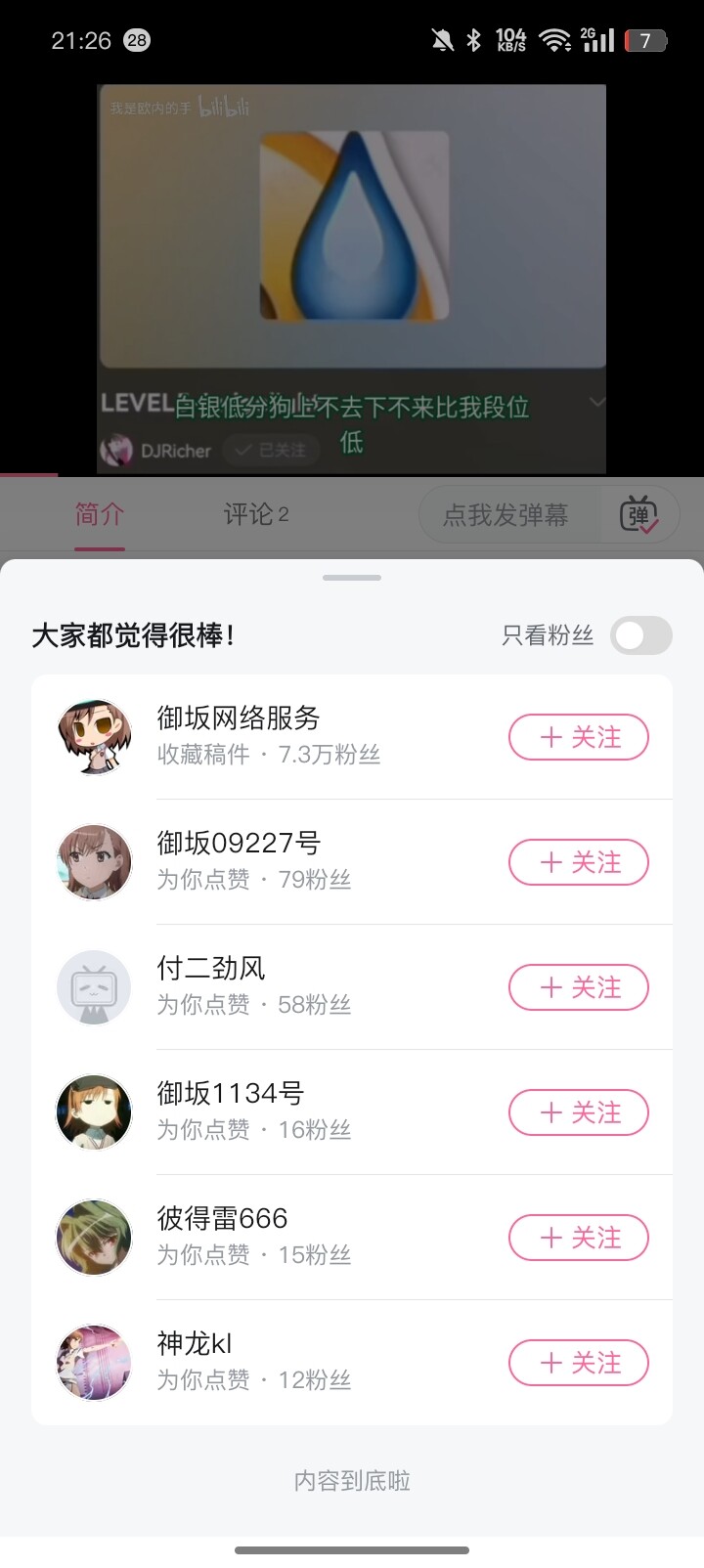Toggle the danmaku display icon
The width and height of the screenshot is (704, 1568).
pos(639,515)
